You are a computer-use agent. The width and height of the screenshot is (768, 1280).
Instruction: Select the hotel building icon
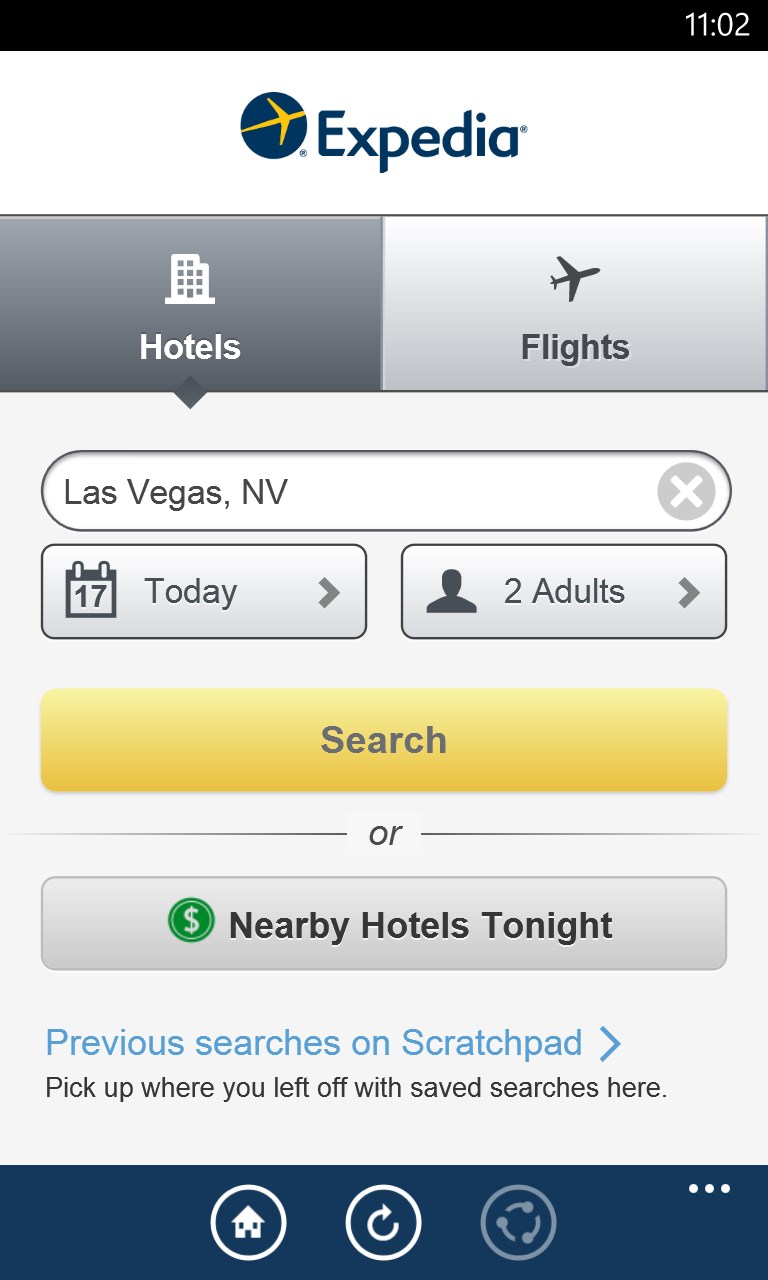pos(189,278)
